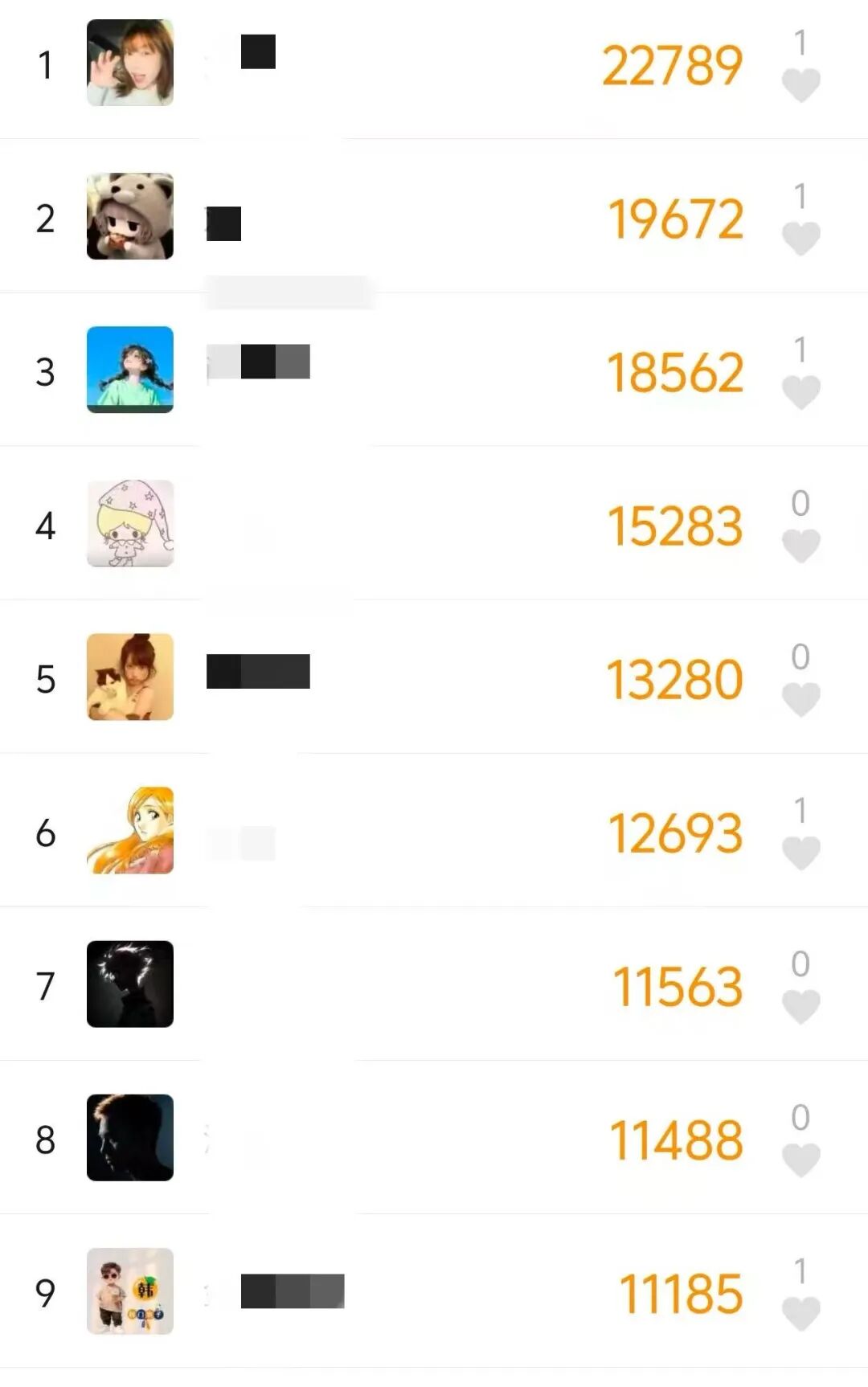Tap the heart beside 11563 steps
Viewport: 868px width, 1387px height.
click(800, 1006)
